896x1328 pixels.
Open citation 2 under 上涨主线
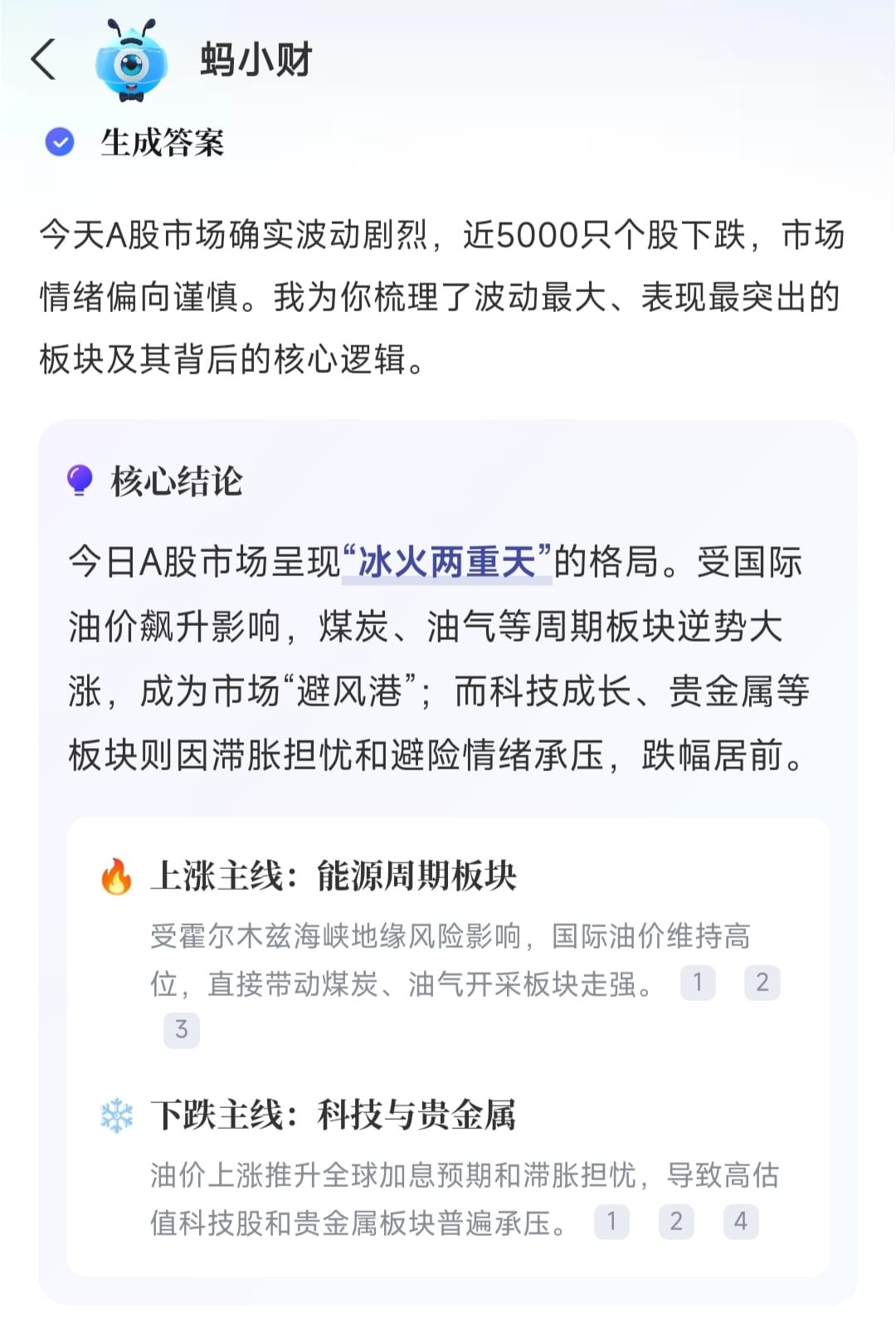[762, 983]
